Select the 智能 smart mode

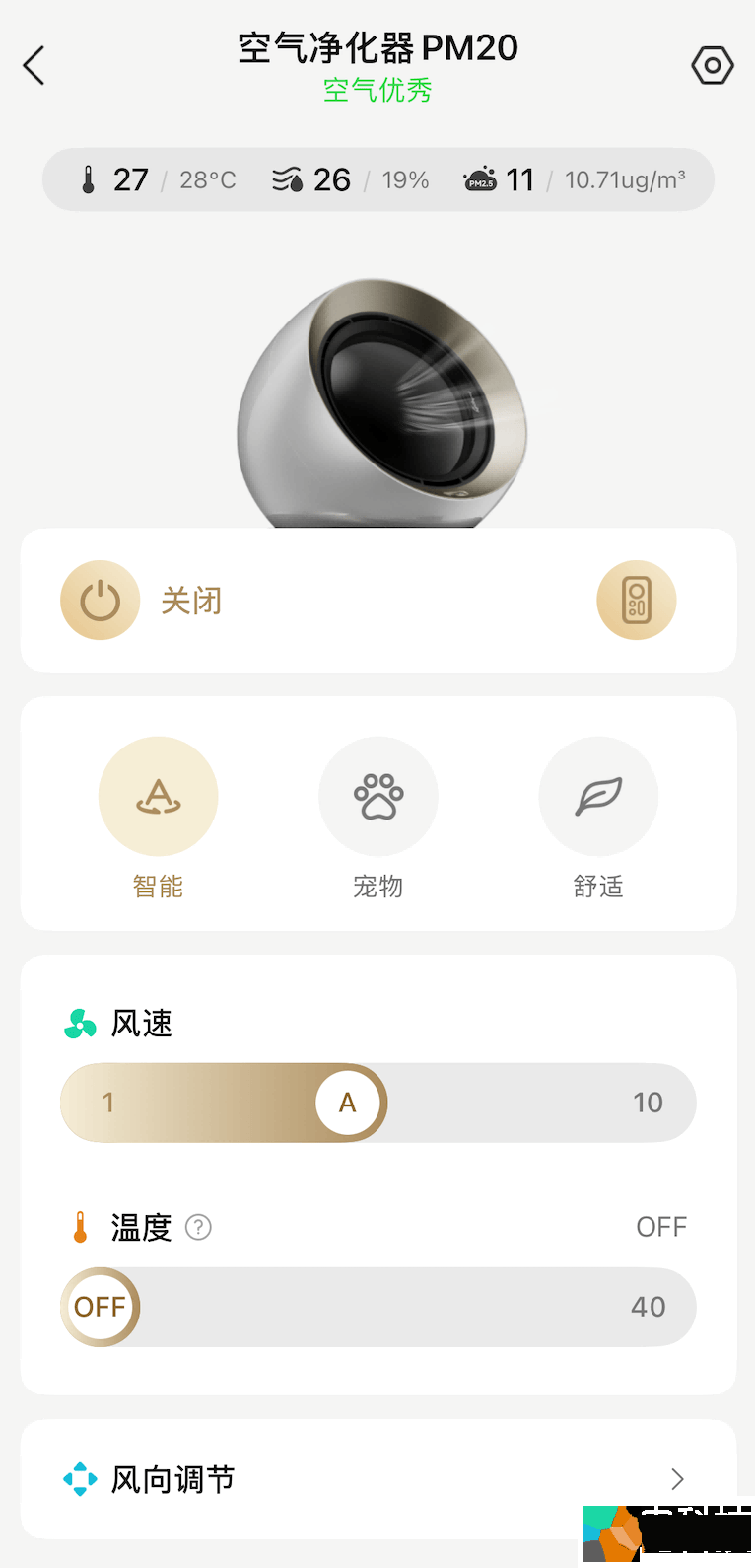pos(158,797)
